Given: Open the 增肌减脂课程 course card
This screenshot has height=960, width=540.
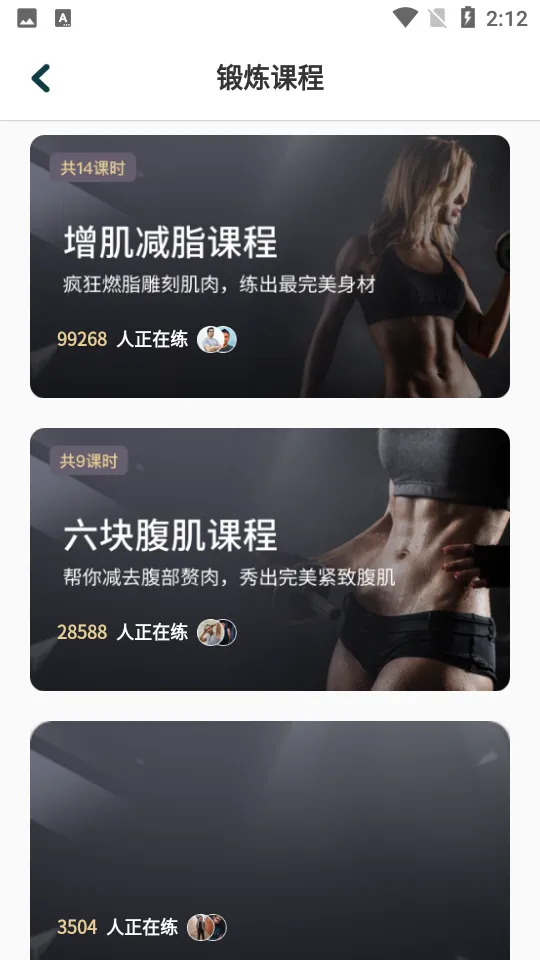Looking at the screenshot, I should click(x=270, y=266).
